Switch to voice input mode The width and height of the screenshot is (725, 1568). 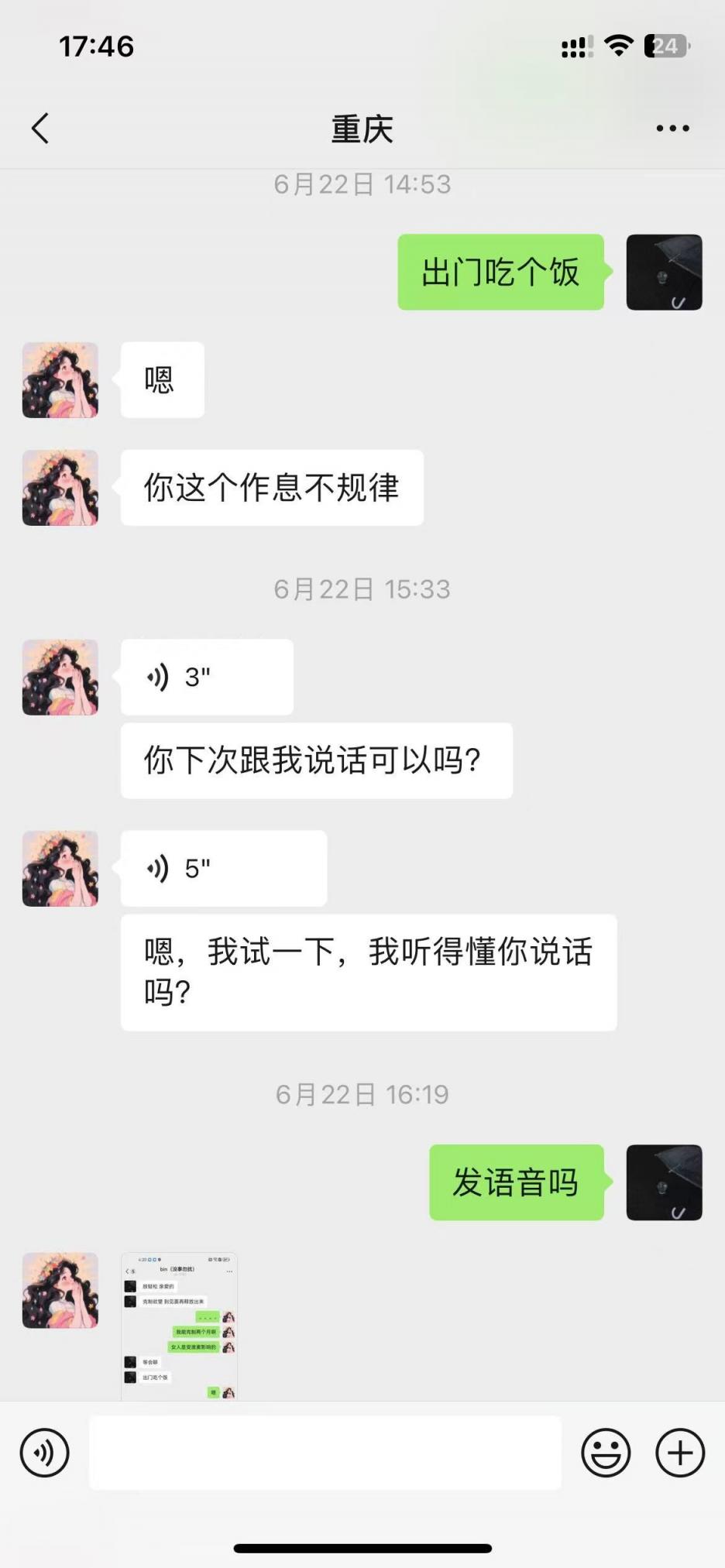point(45,1453)
